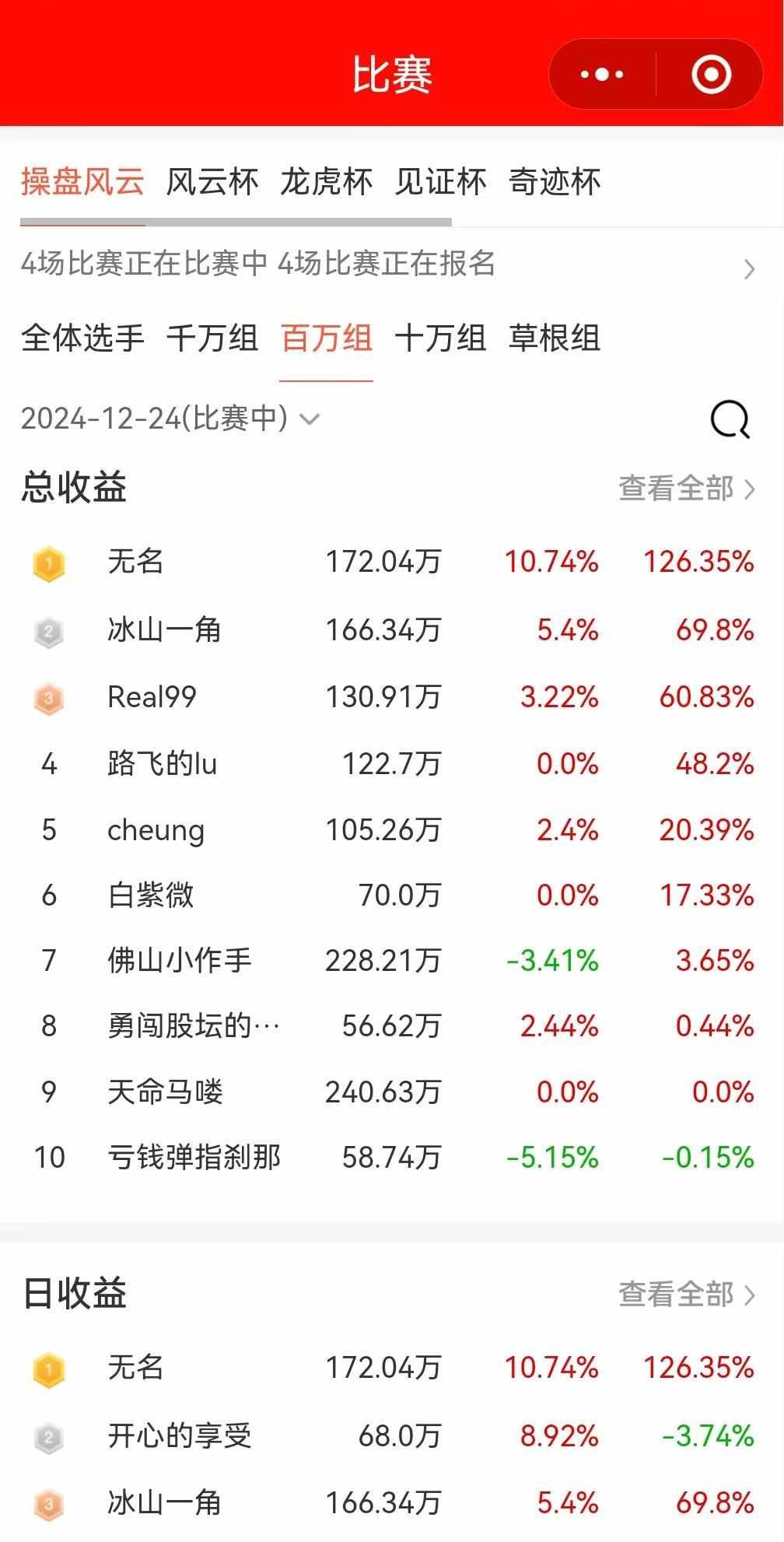Open the mini program three-dot menu
The width and height of the screenshot is (784, 1542).
pos(602,75)
